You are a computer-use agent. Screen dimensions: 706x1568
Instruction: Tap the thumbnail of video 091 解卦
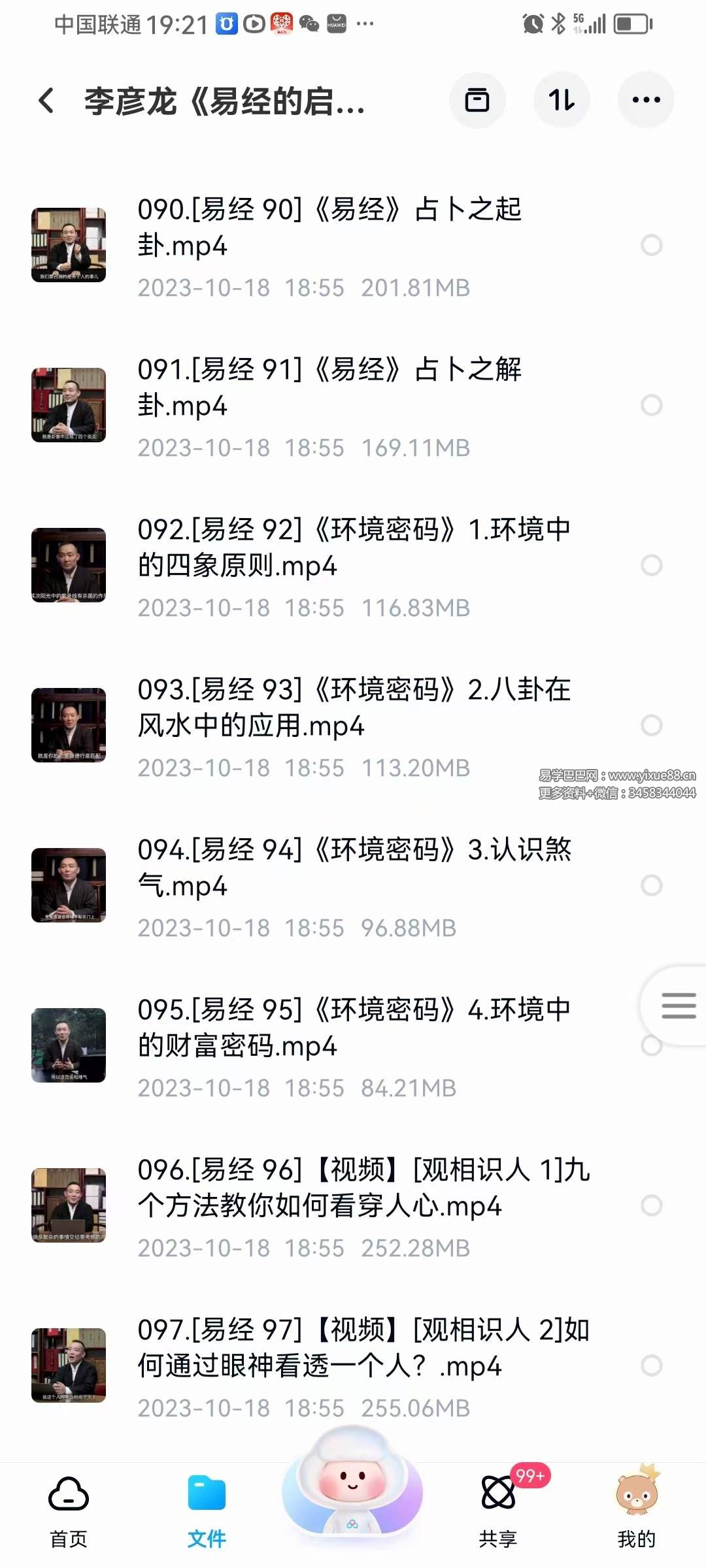click(x=69, y=405)
